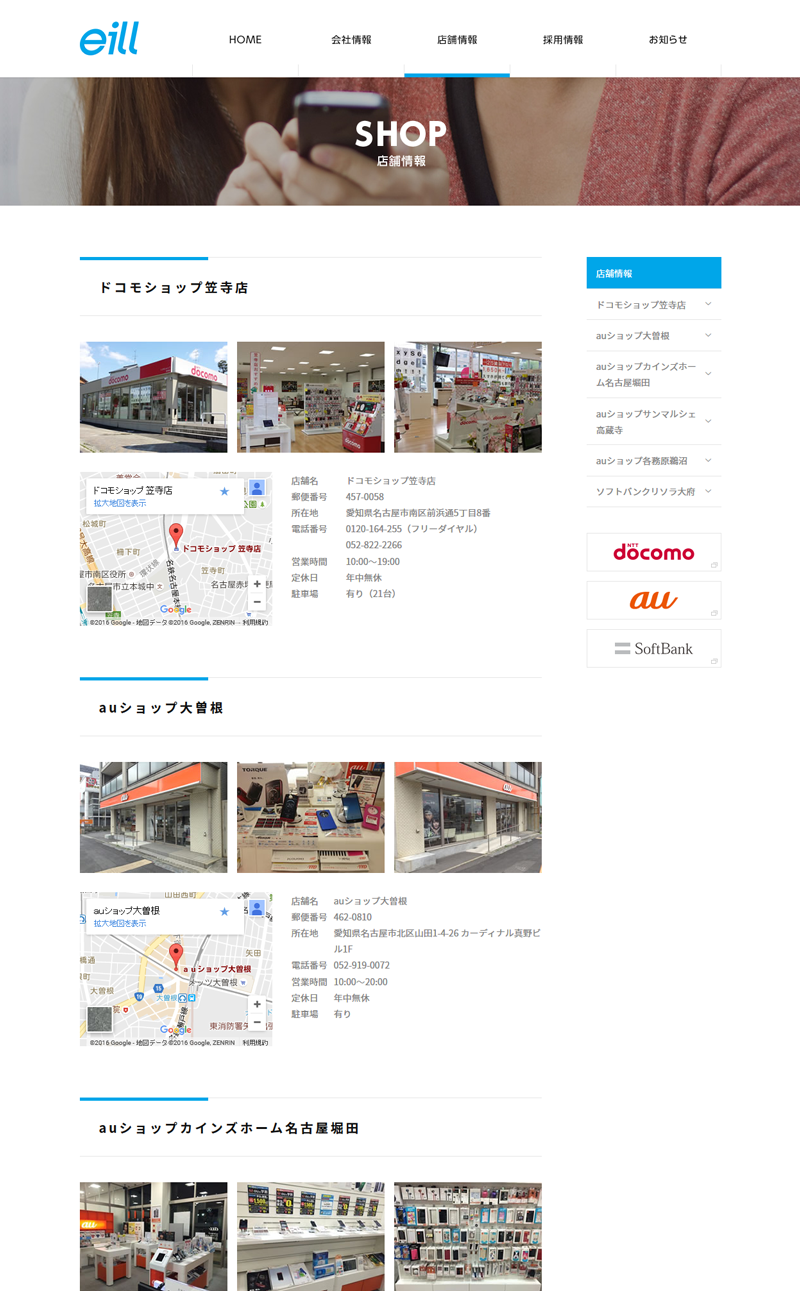This screenshot has width=800, height=1291.
Task: Open the お知らせ page
Action: click(x=668, y=40)
